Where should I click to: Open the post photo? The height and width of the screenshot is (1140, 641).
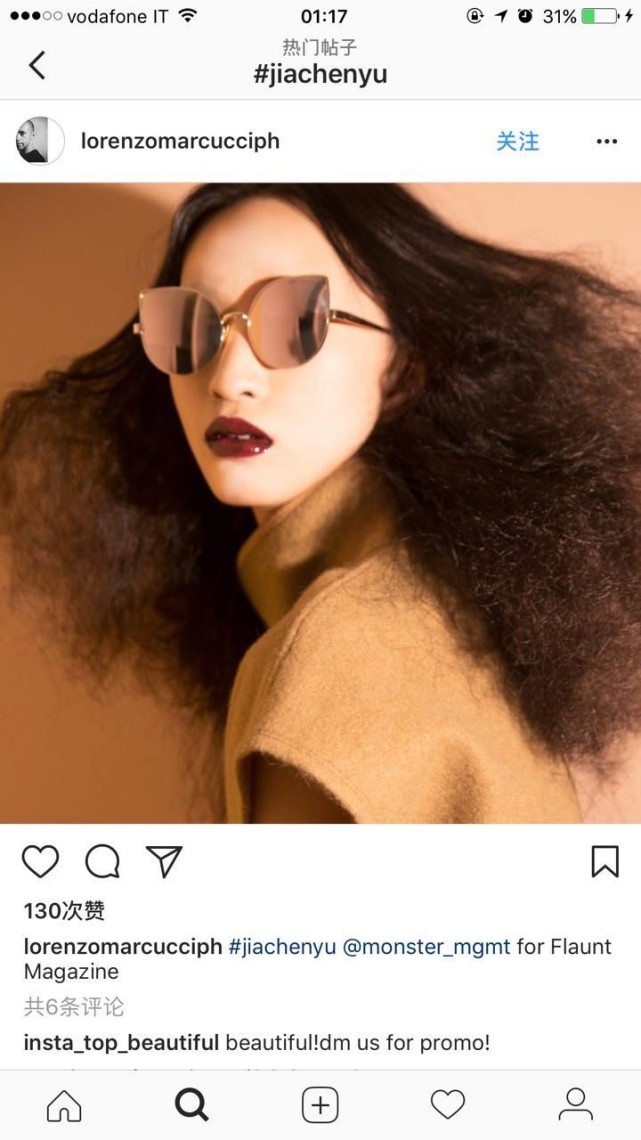[320, 503]
